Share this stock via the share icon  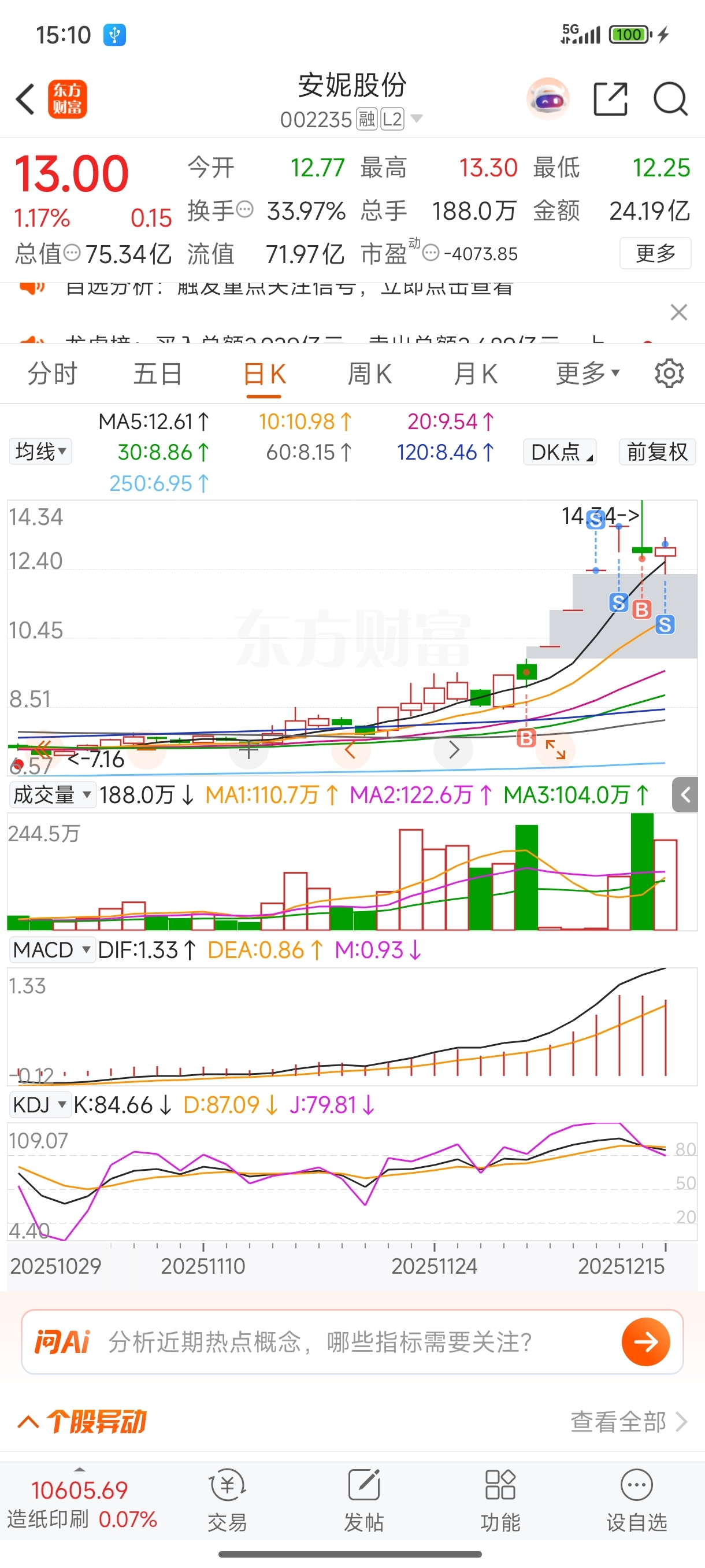[610, 99]
